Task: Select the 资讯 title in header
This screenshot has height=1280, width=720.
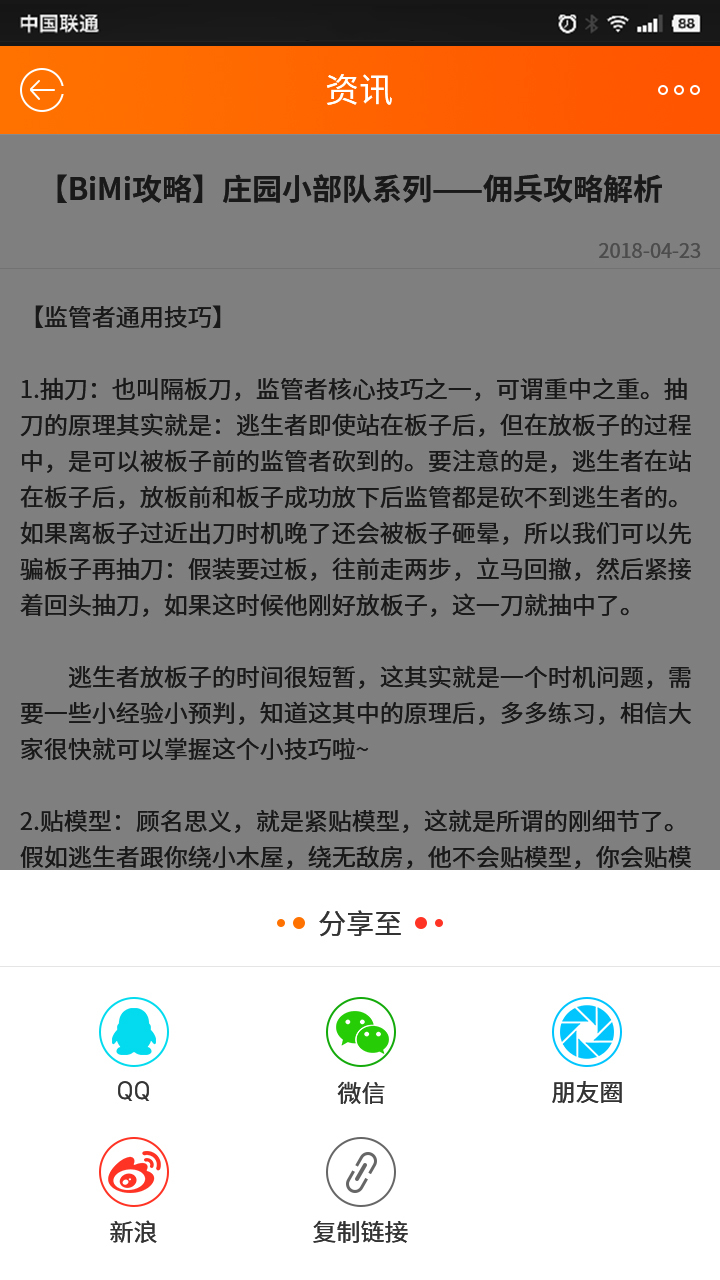Action: click(360, 89)
